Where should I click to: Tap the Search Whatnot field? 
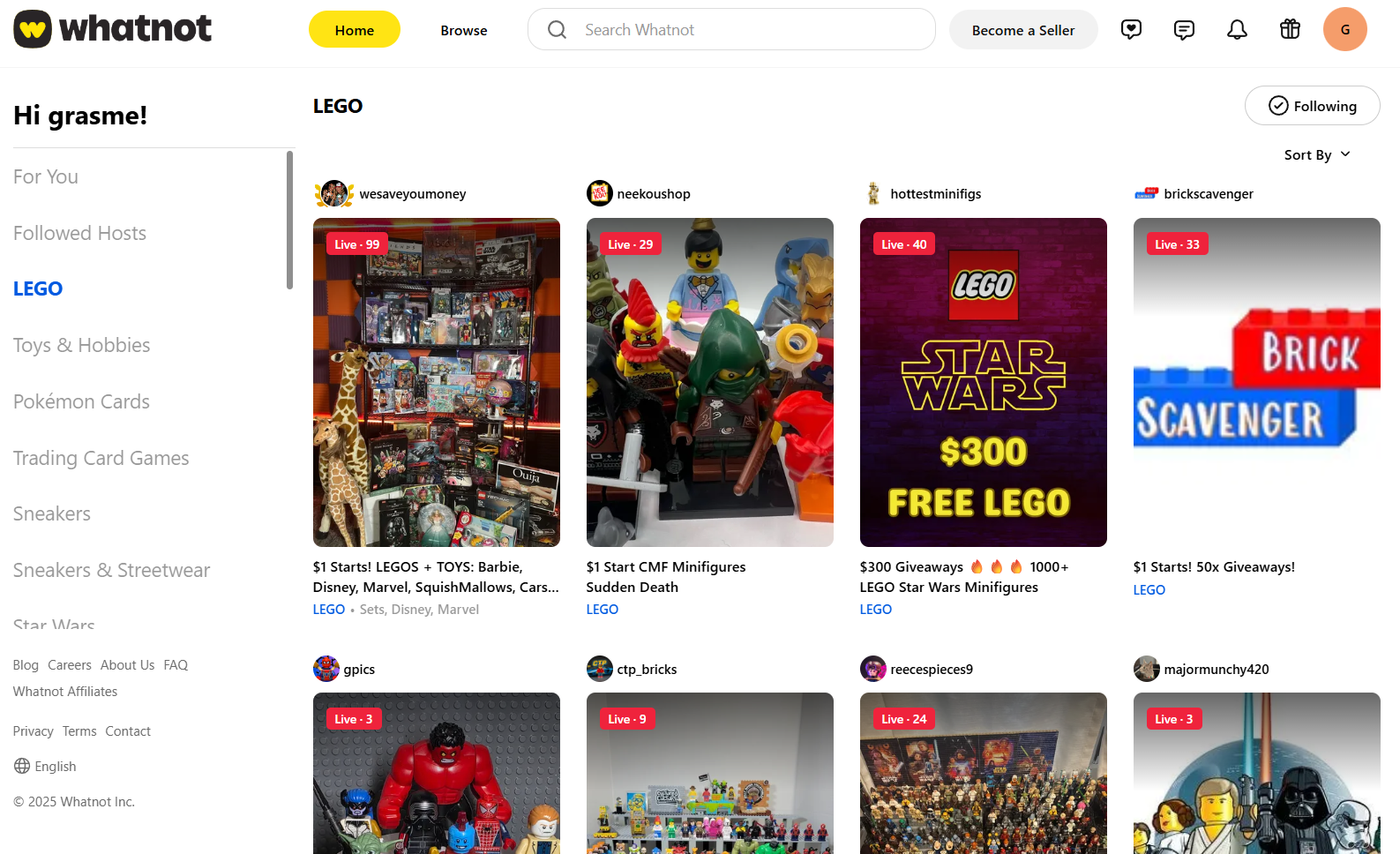pyautogui.click(x=730, y=30)
